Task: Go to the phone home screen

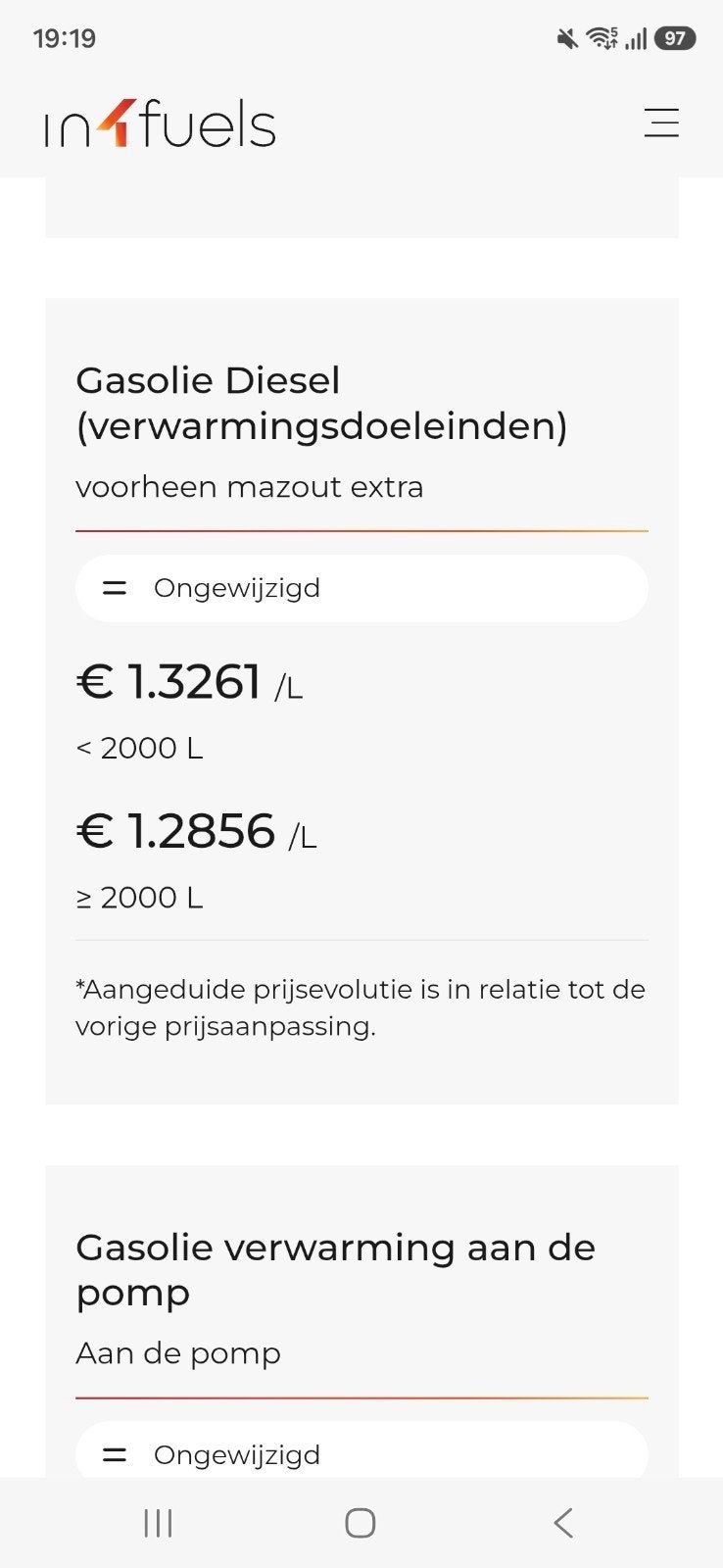Action: click(360, 1523)
